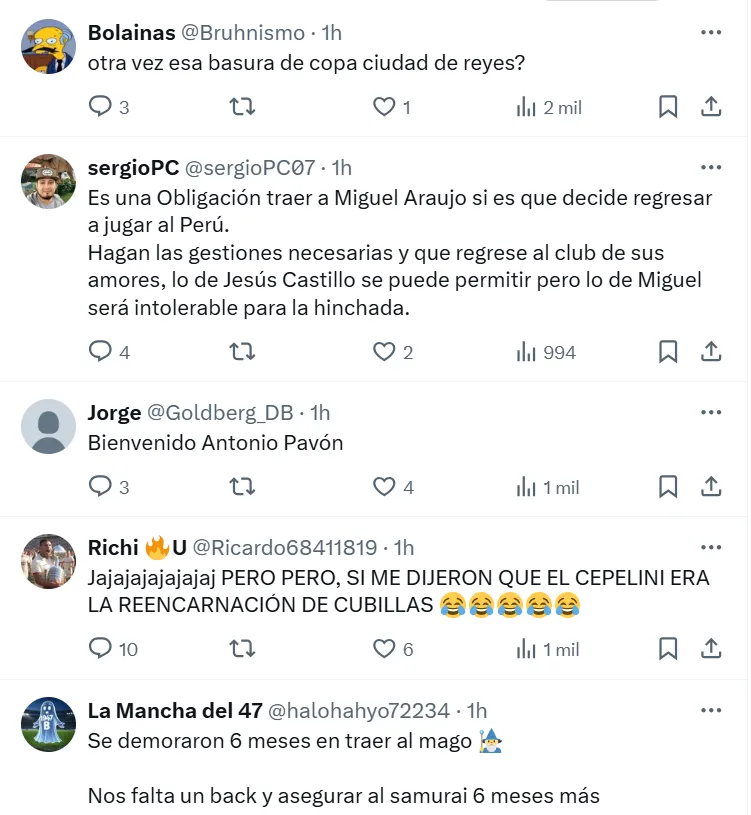Share Jorge's tweet using the share icon
This screenshot has width=751, height=815.
pos(711,486)
